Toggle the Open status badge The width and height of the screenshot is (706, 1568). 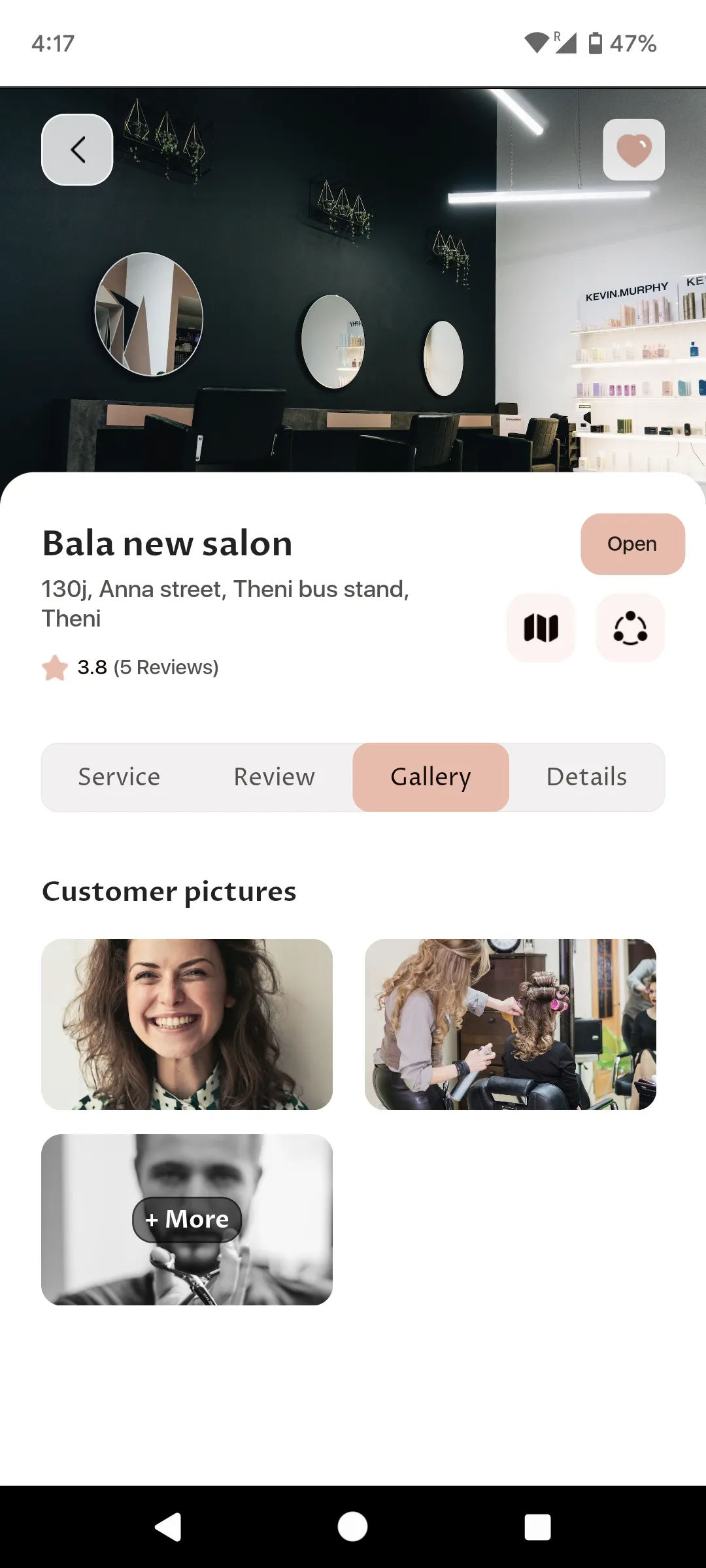(631, 543)
